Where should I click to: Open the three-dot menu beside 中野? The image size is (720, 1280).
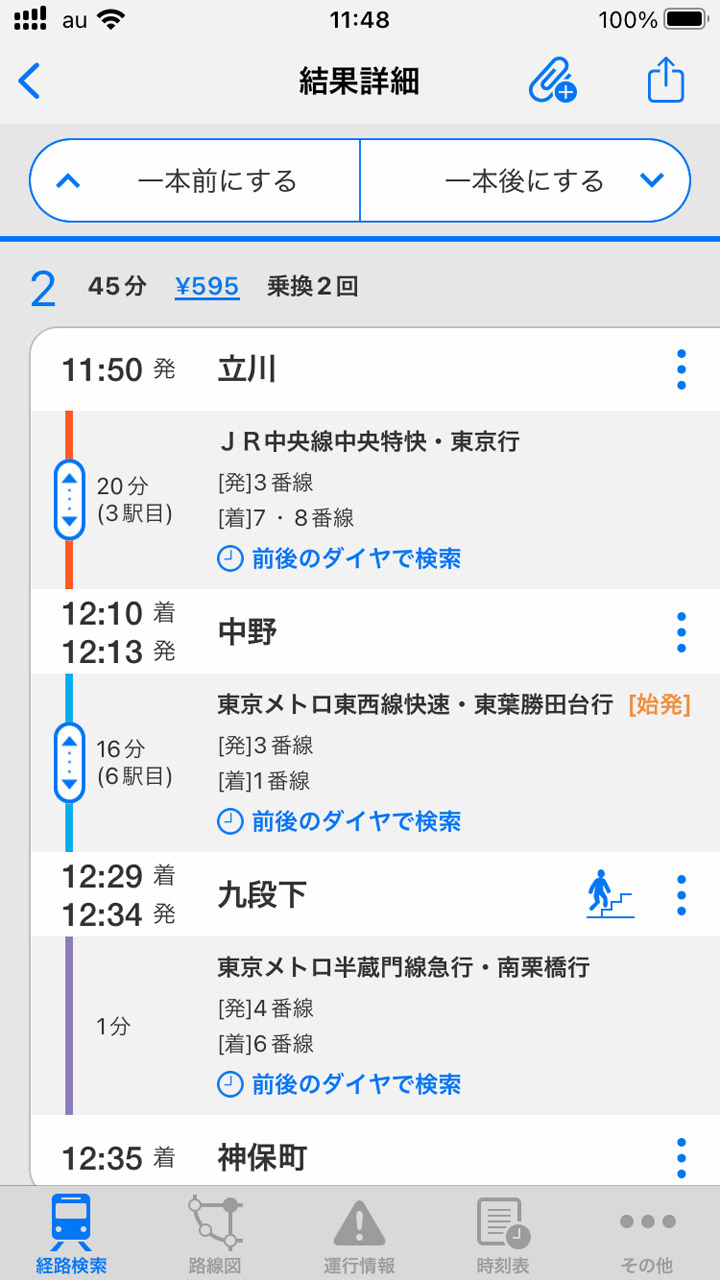click(x=681, y=631)
